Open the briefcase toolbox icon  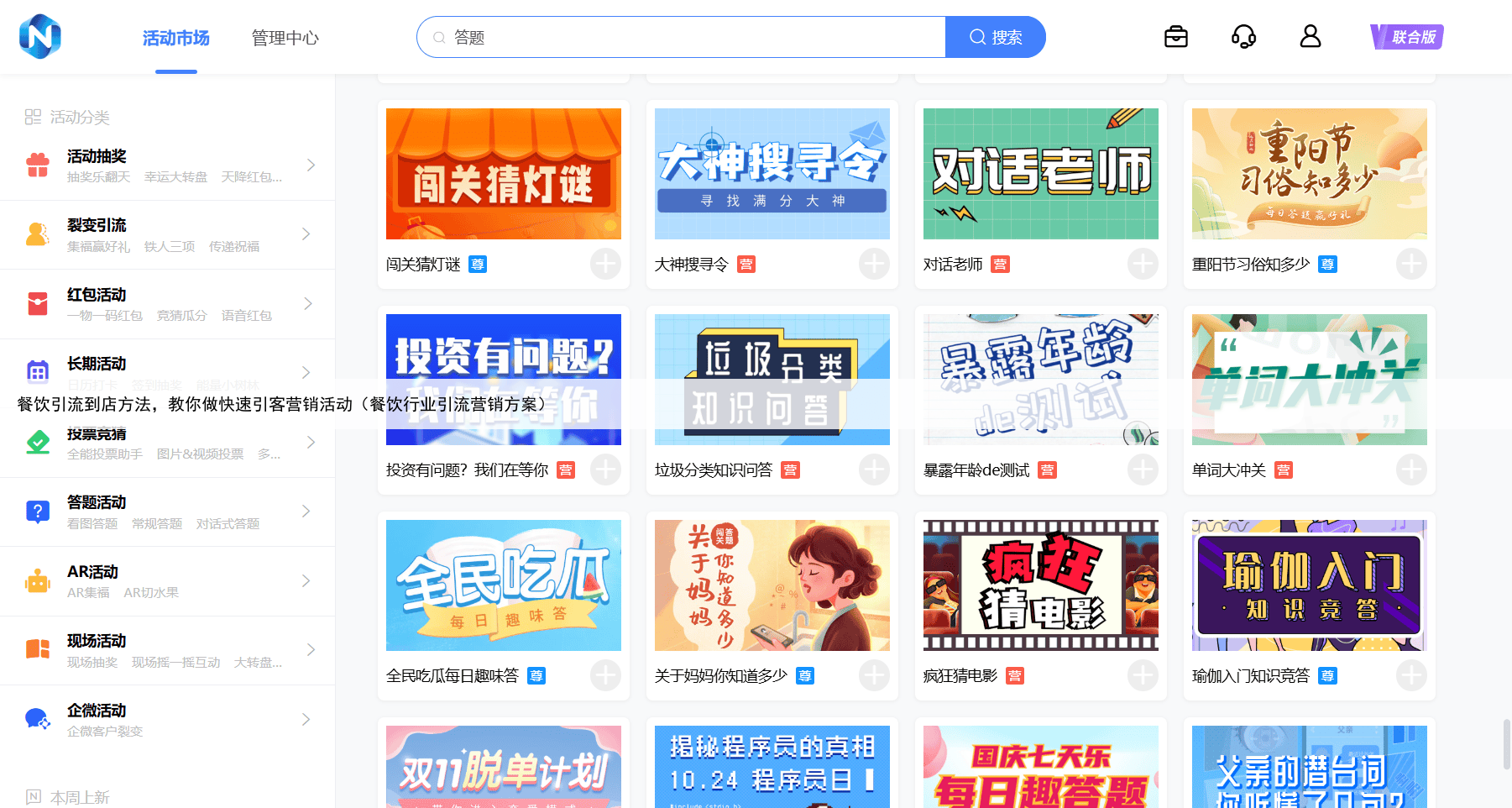[1175, 37]
